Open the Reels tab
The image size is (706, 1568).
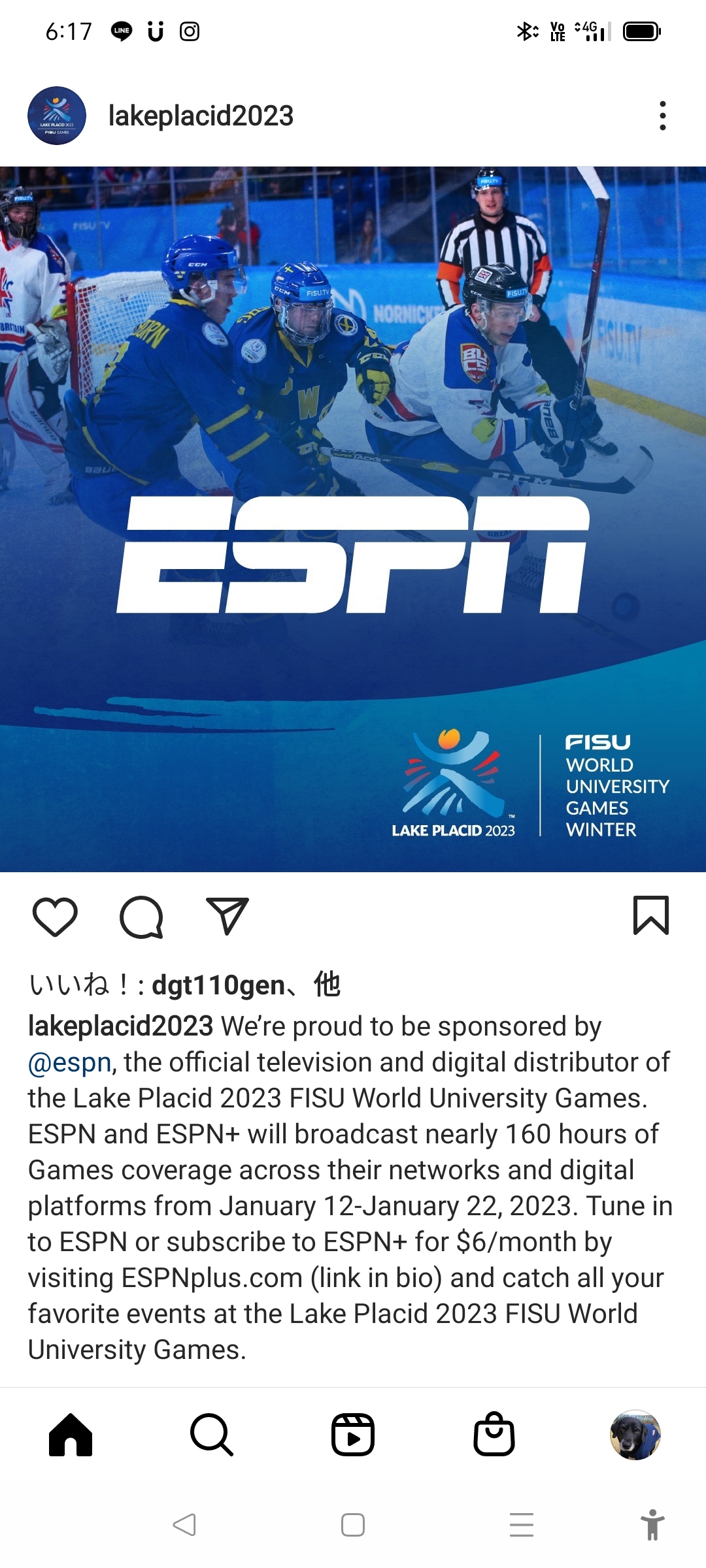(352, 1435)
